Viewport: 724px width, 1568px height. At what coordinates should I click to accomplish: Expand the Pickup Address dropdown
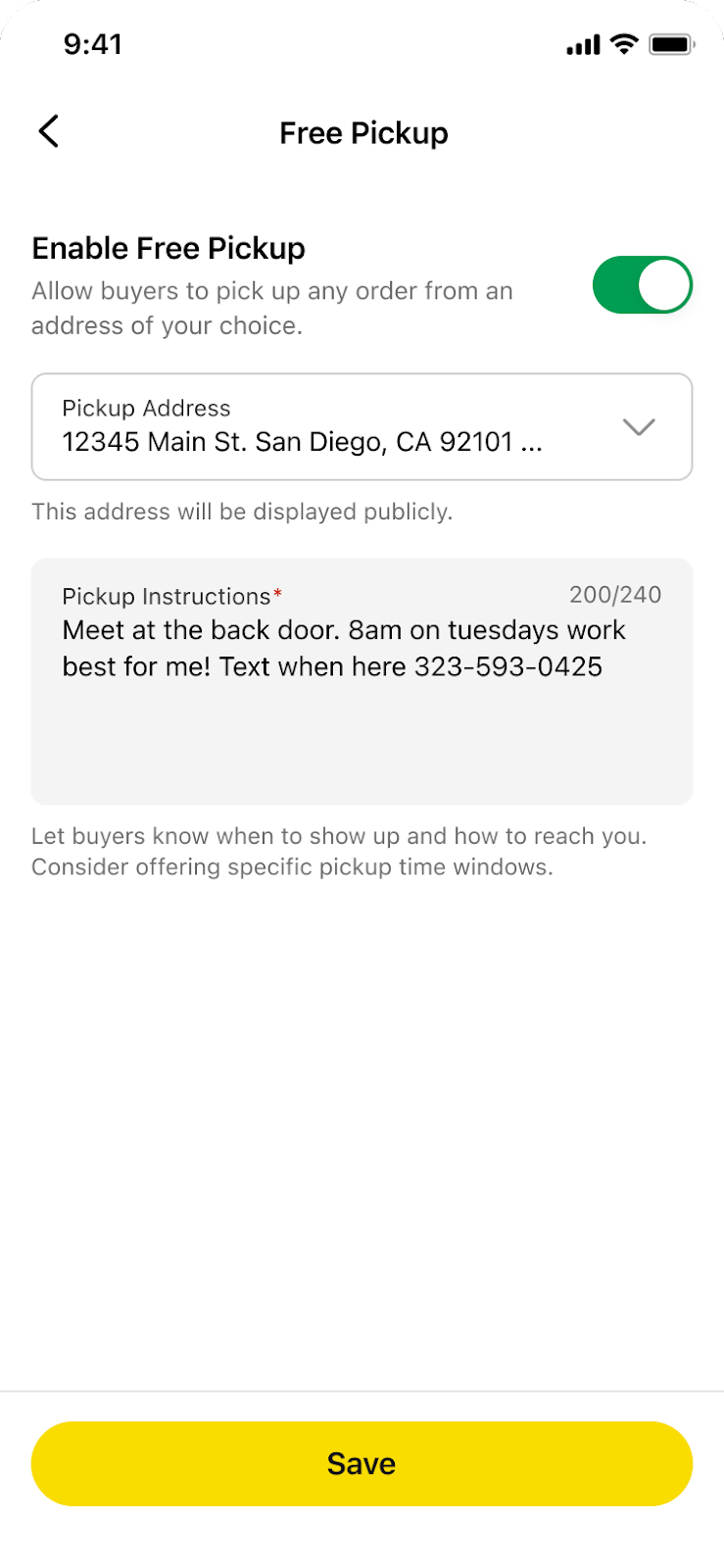coord(638,427)
